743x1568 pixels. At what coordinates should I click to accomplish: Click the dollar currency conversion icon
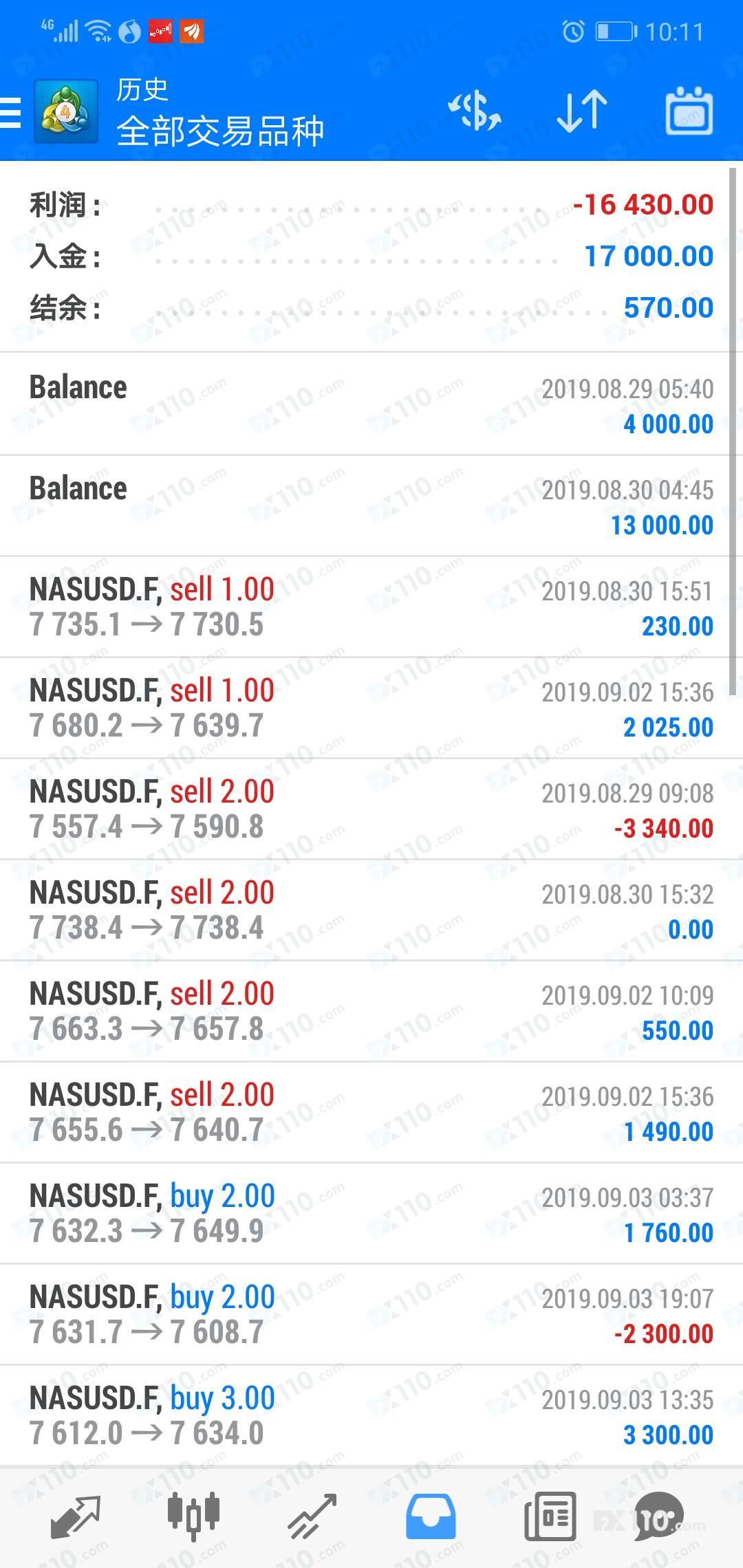point(475,112)
